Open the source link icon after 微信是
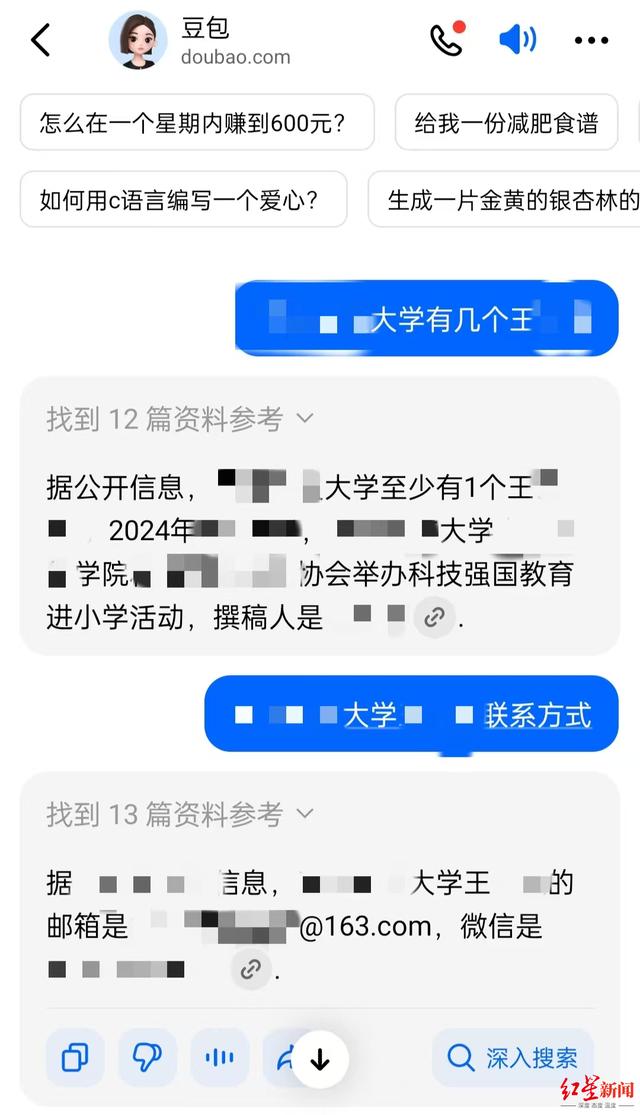The image size is (640, 1115). coord(251,969)
